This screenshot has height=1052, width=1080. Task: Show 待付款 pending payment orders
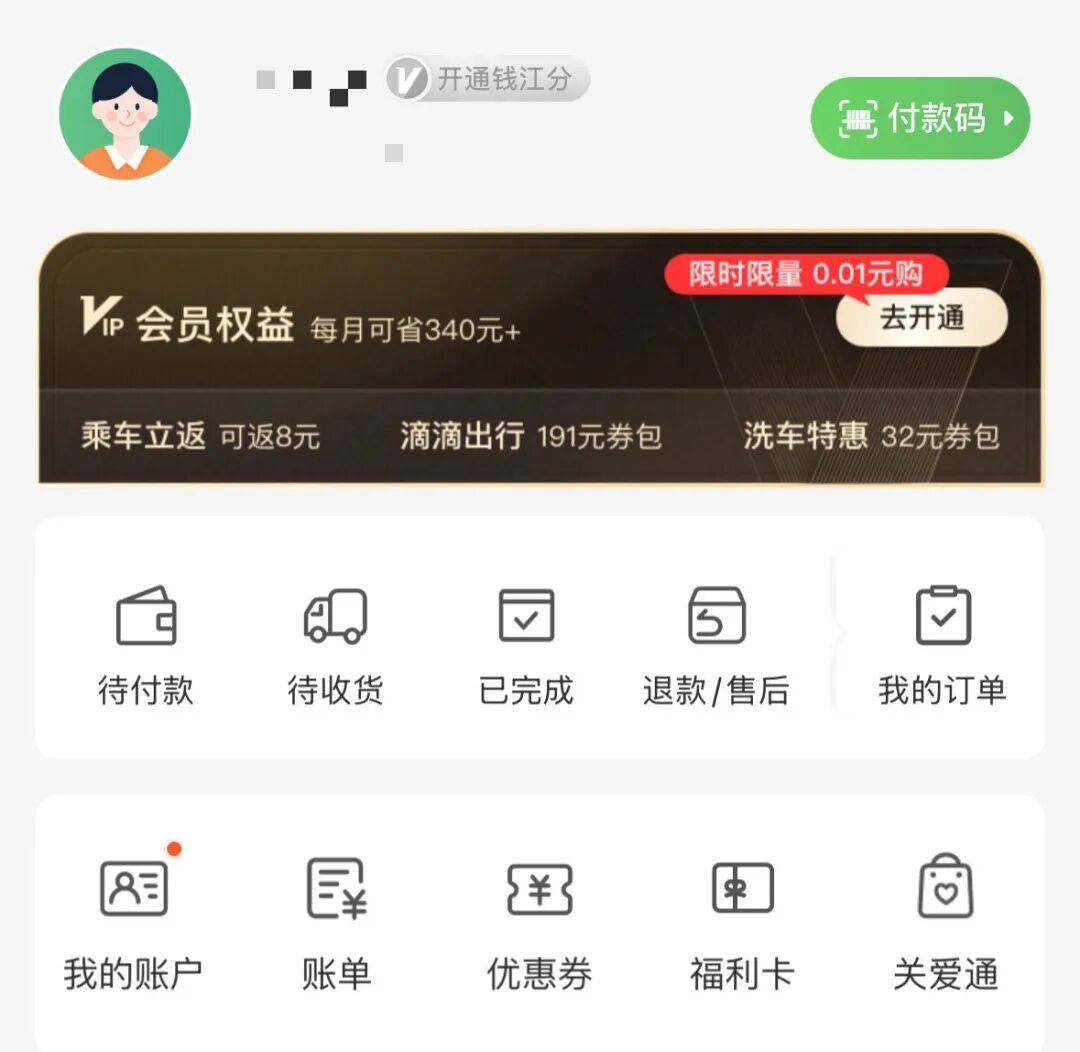[146, 645]
